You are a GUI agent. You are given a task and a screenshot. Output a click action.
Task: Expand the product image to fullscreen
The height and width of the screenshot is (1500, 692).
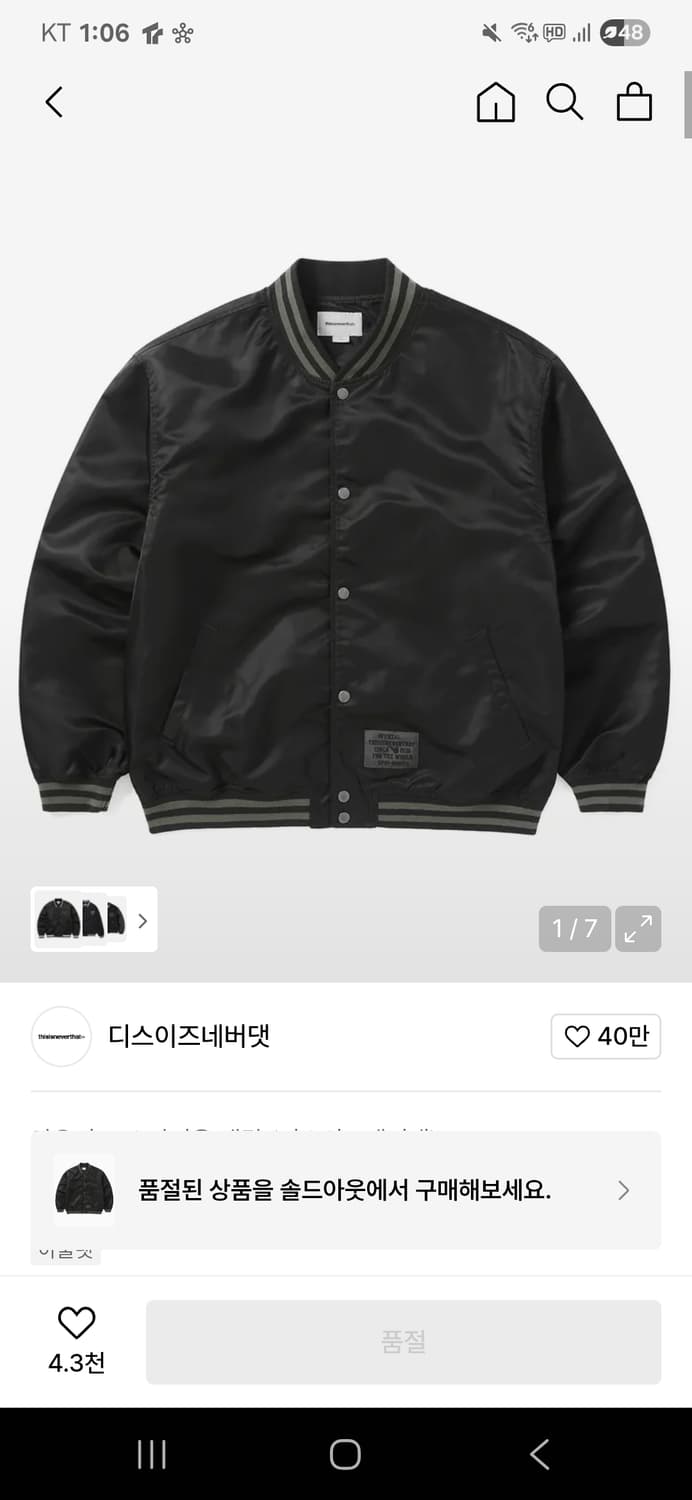[638, 929]
